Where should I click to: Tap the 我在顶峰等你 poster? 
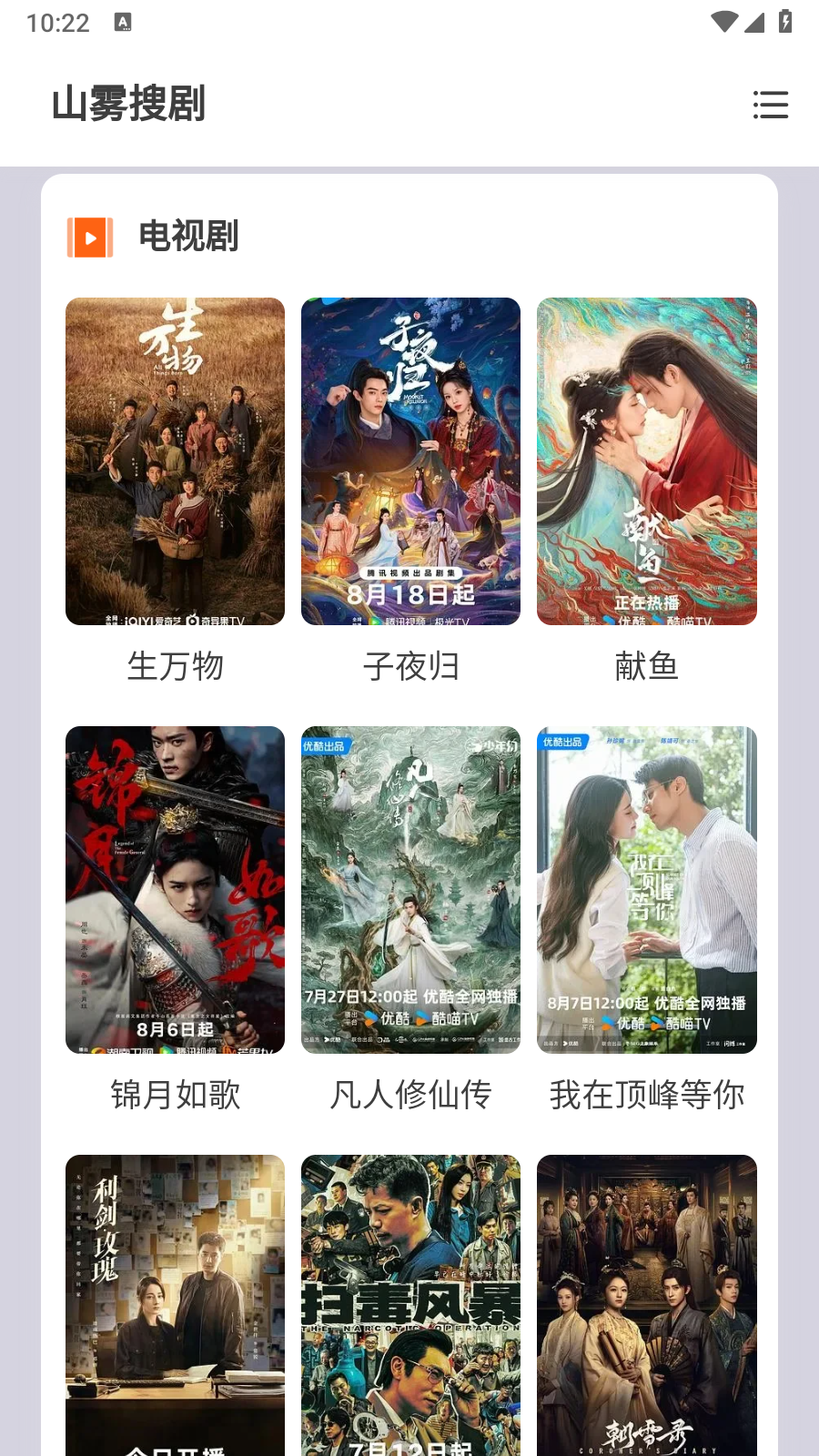646,890
